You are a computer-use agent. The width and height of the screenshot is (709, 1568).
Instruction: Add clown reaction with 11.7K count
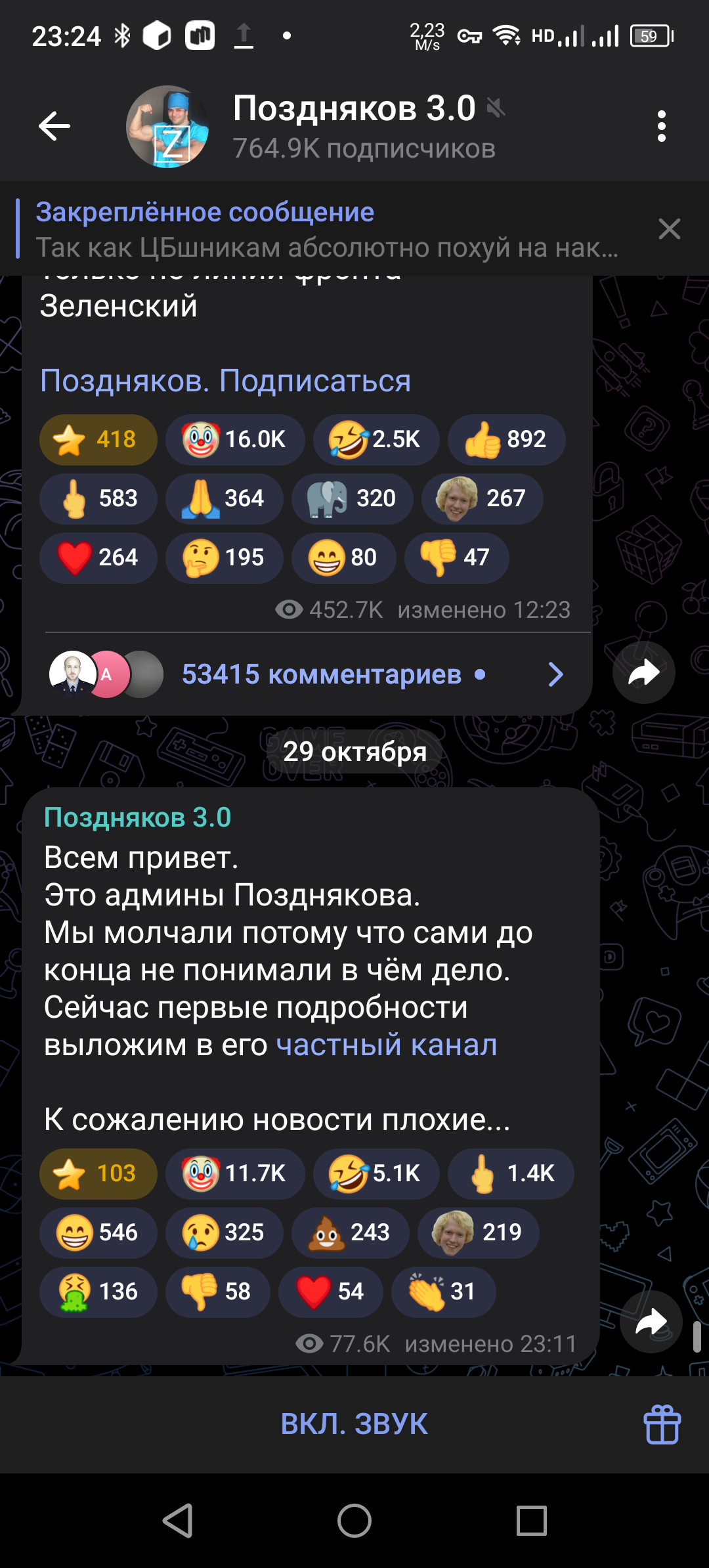click(235, 1173)
